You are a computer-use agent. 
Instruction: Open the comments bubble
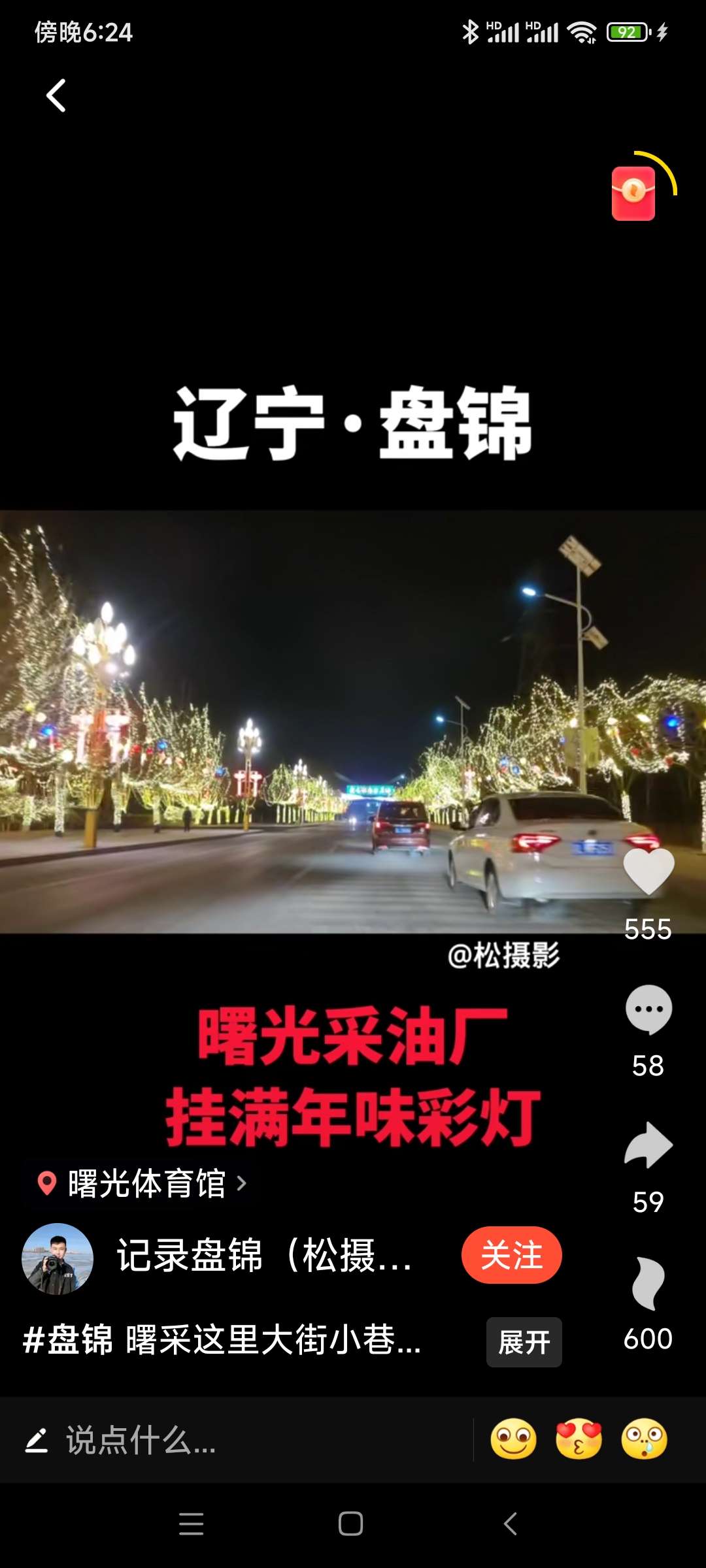(648, 1009)
